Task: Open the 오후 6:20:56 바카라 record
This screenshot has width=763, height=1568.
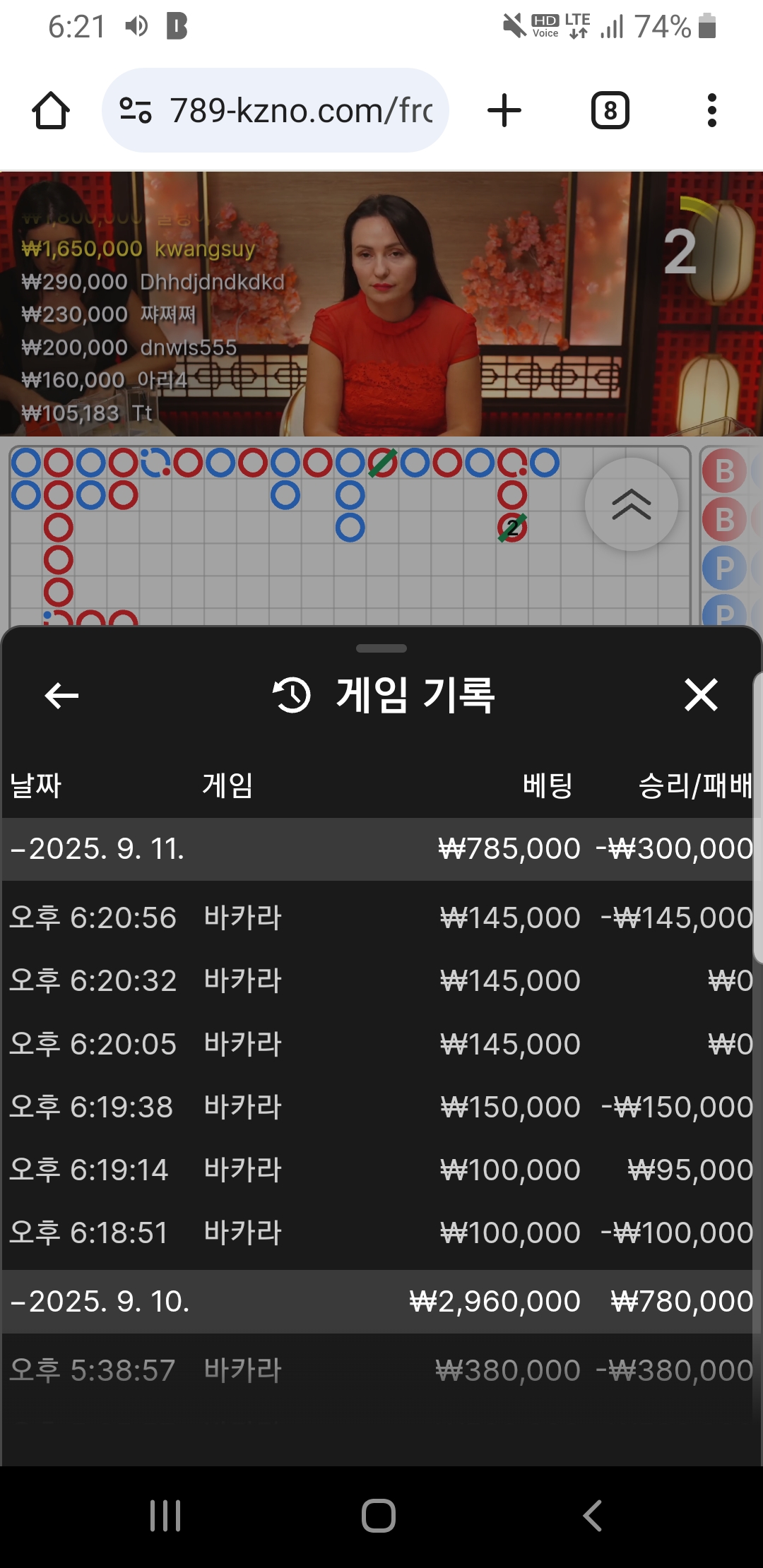Action: (x=377, y=917)
